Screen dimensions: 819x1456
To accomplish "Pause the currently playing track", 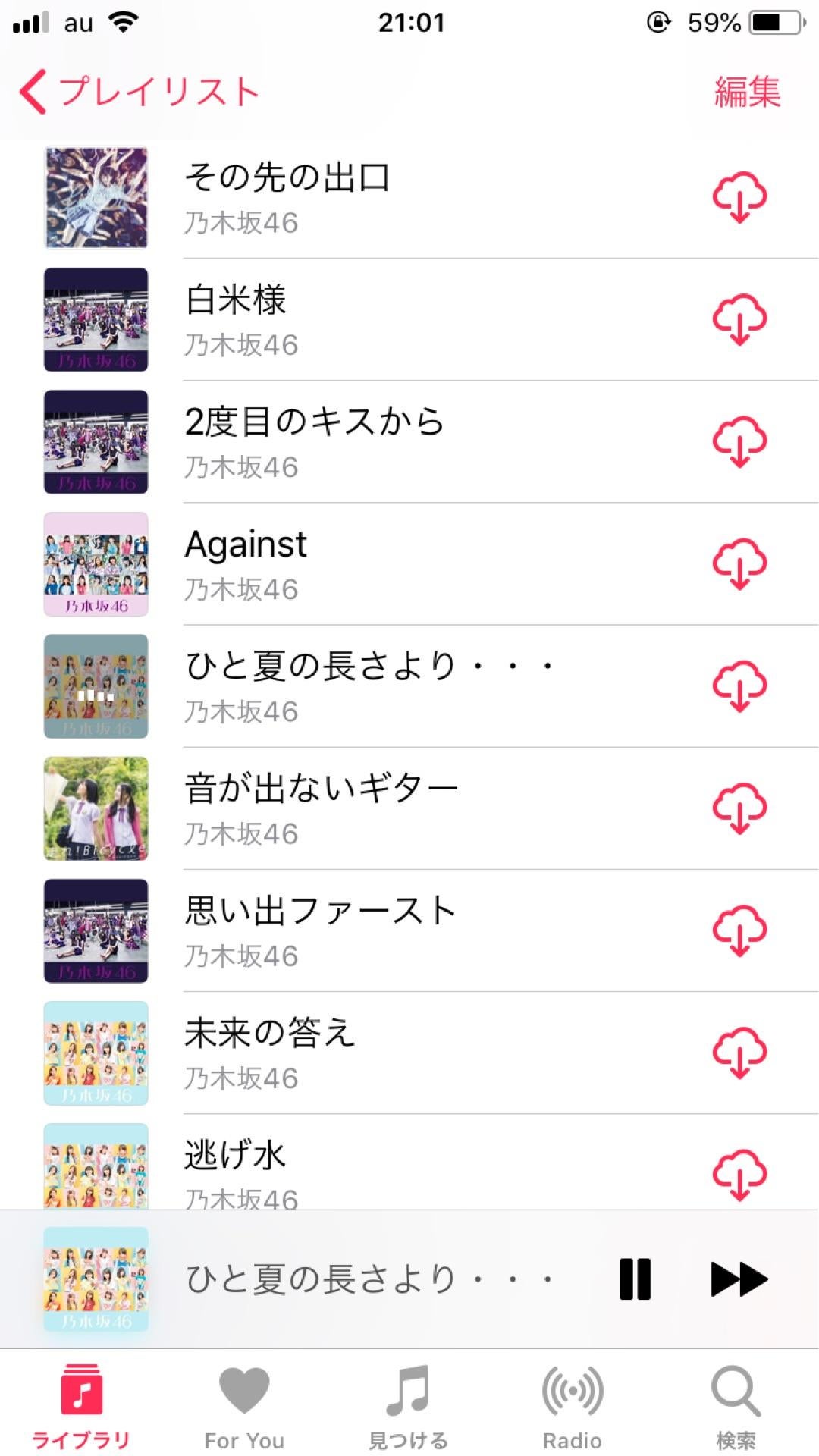I will (x=635, y=1279).
